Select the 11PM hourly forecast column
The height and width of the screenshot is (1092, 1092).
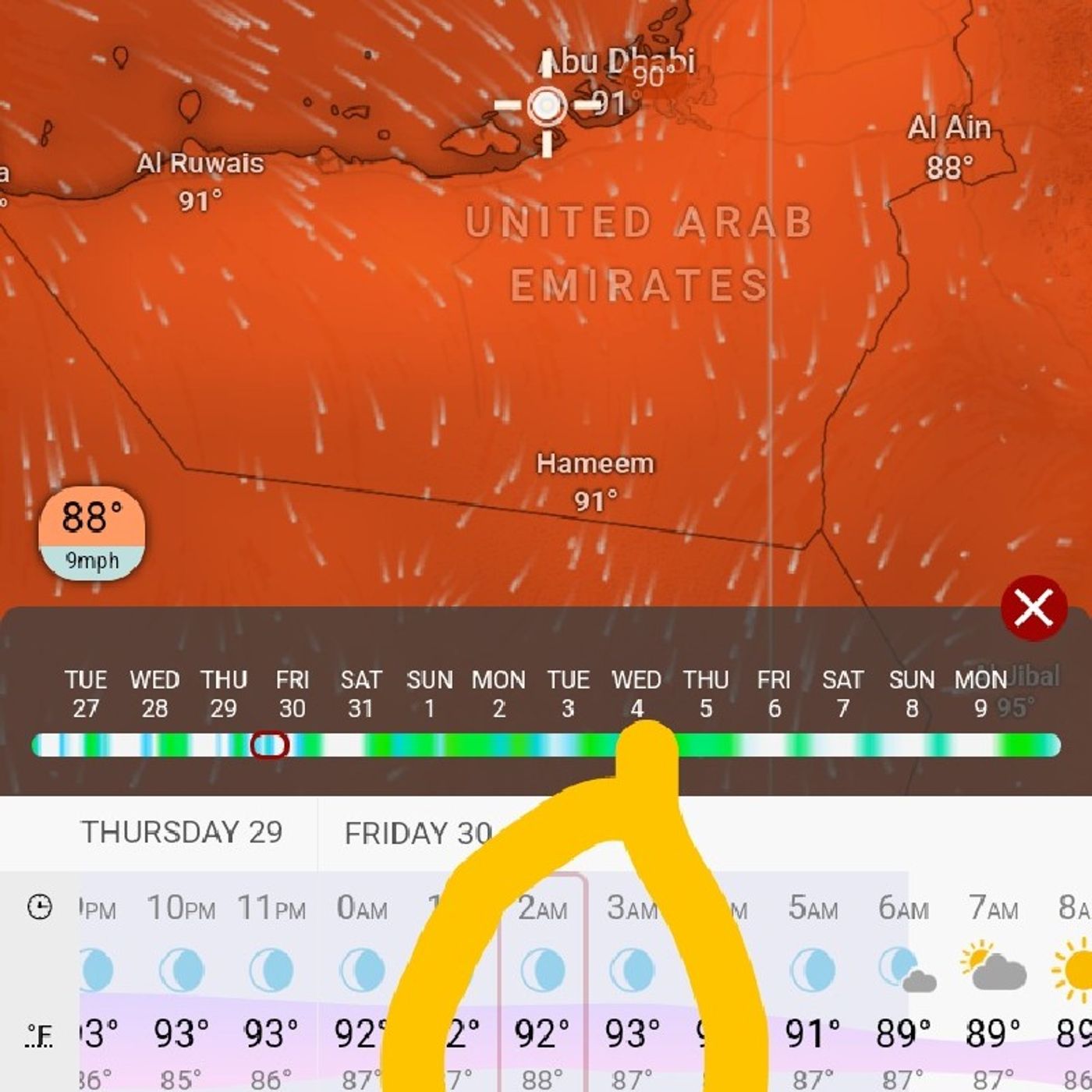(x=271, y=983)
